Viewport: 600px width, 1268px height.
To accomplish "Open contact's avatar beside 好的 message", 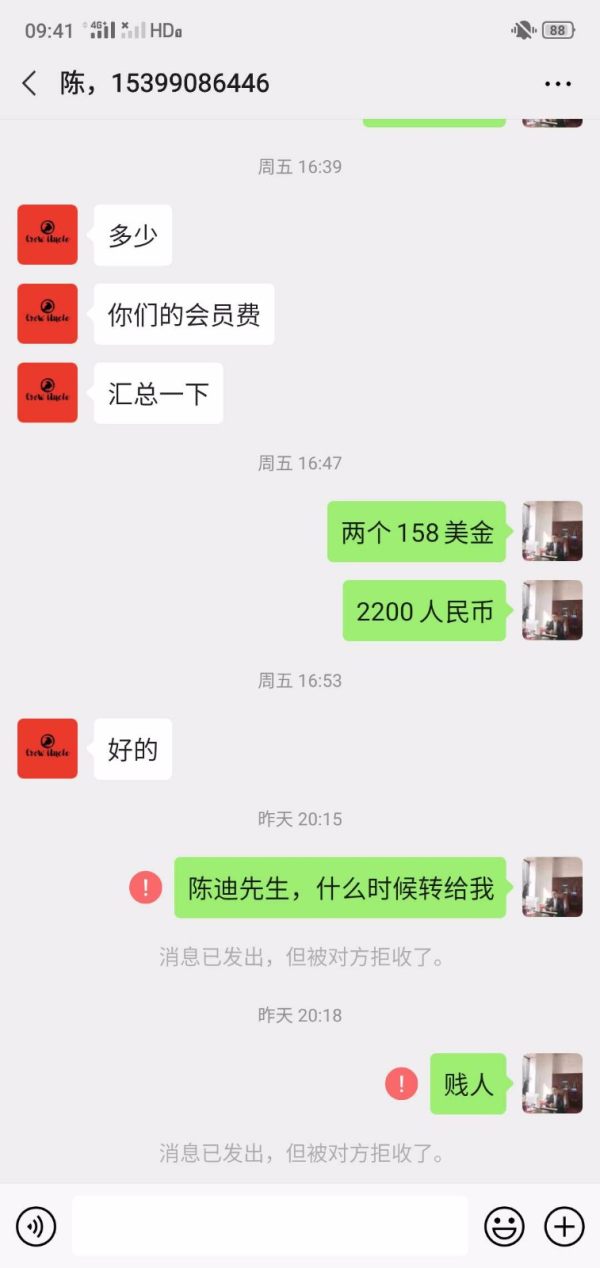I will point(47,748).
